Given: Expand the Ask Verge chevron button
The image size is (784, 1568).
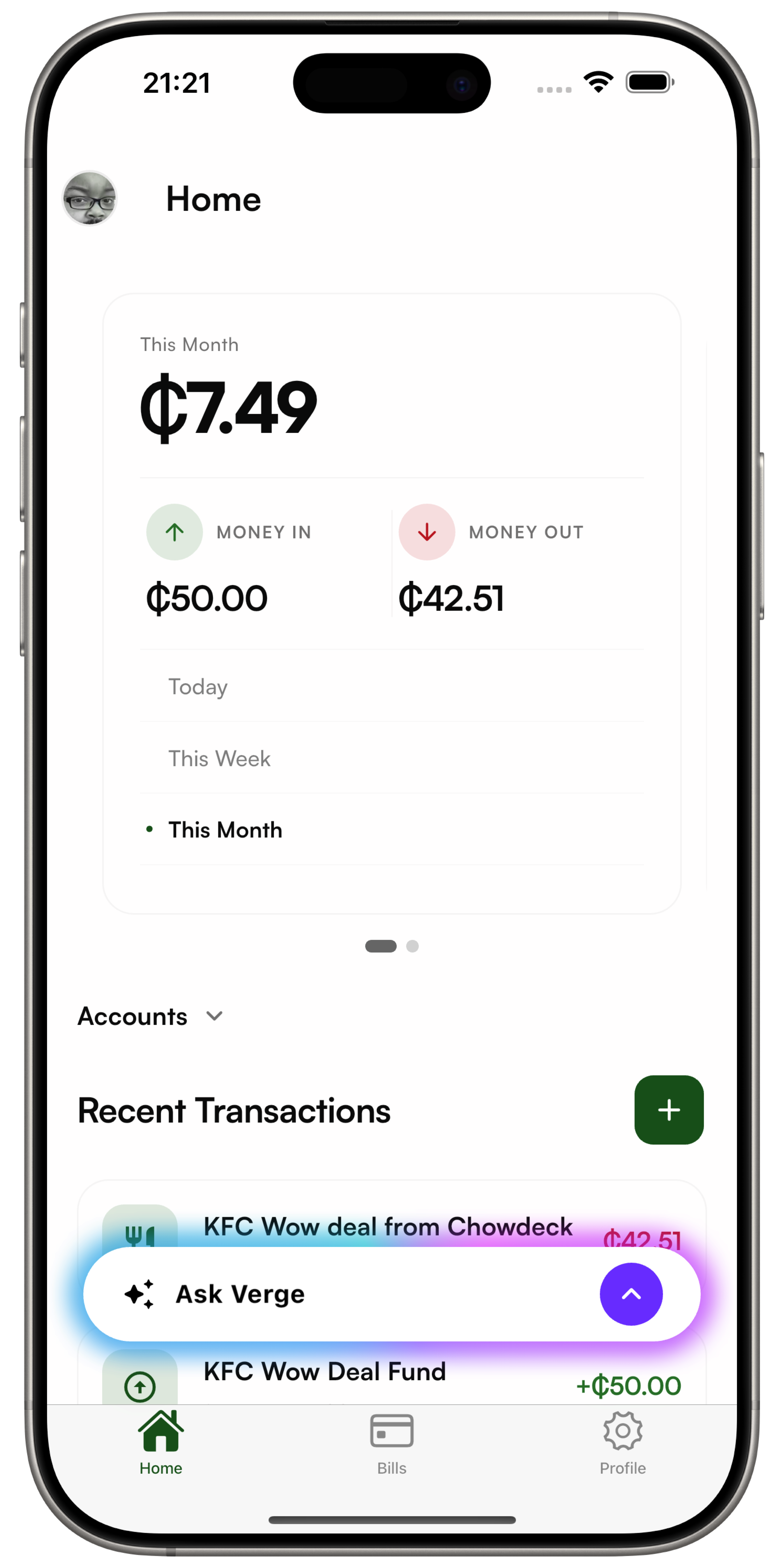Looking at the screenshot, I should [x=631, y=1294].
